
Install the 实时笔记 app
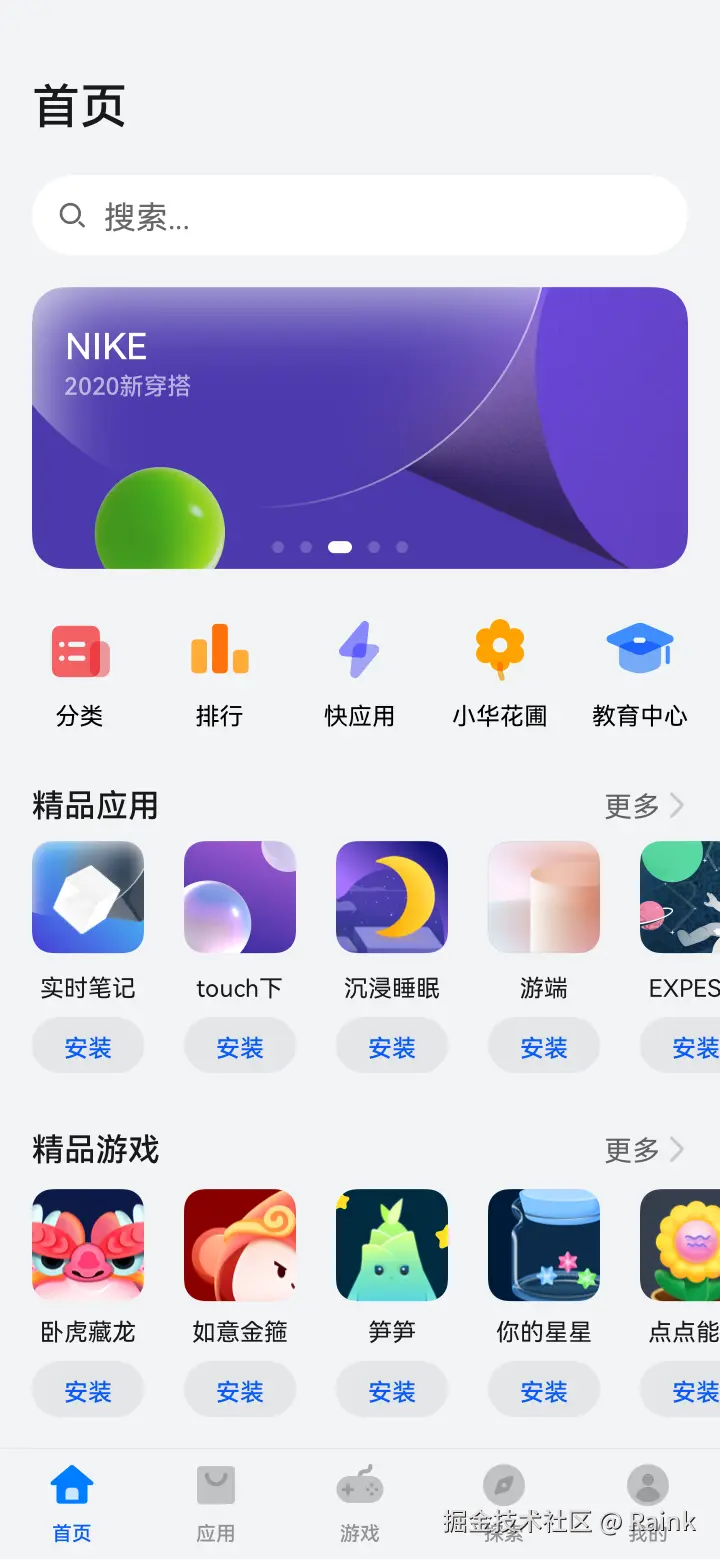[88, 1047]
